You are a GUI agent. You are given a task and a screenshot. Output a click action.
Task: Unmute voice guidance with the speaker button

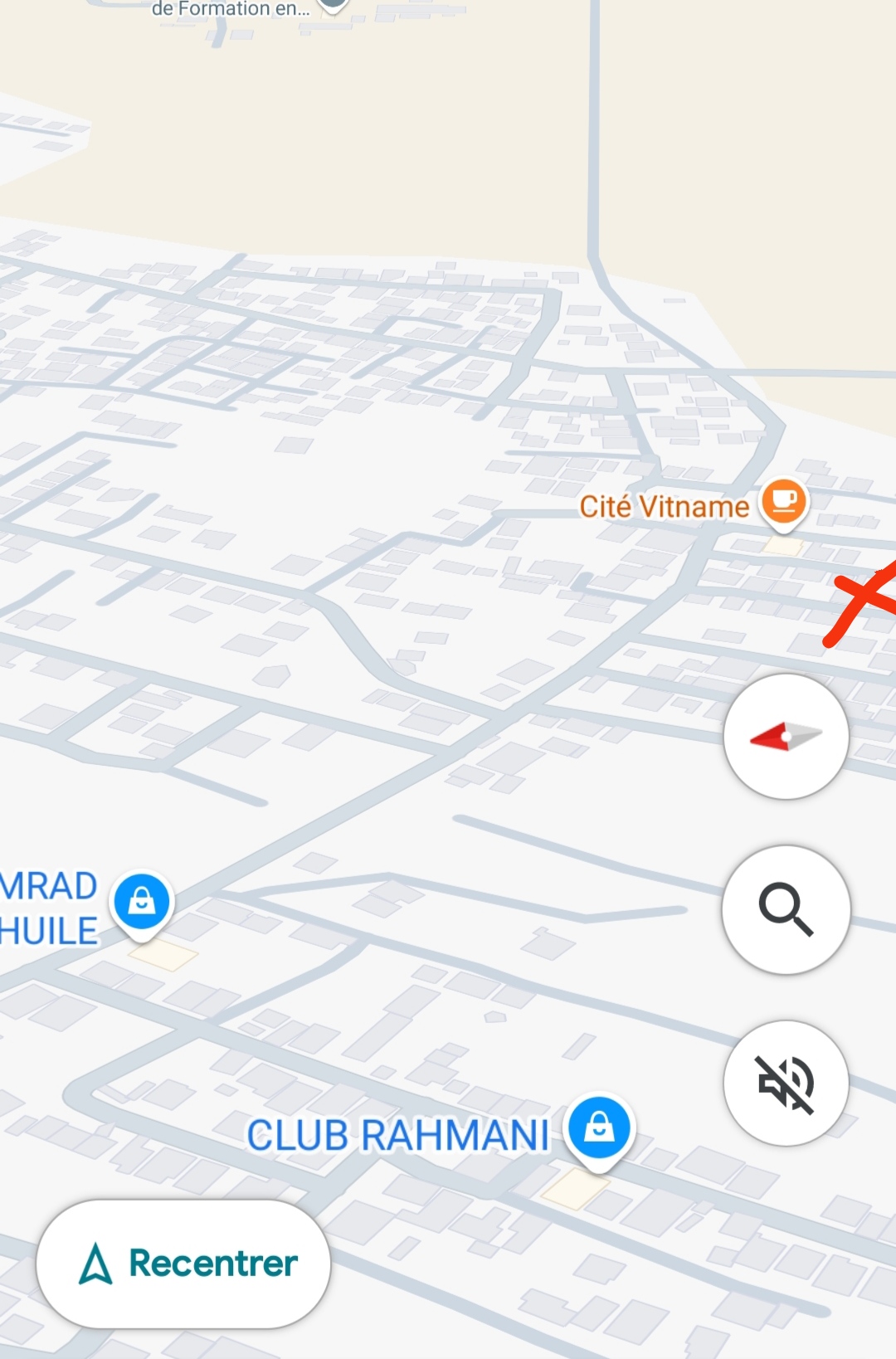click(786, 1083)
